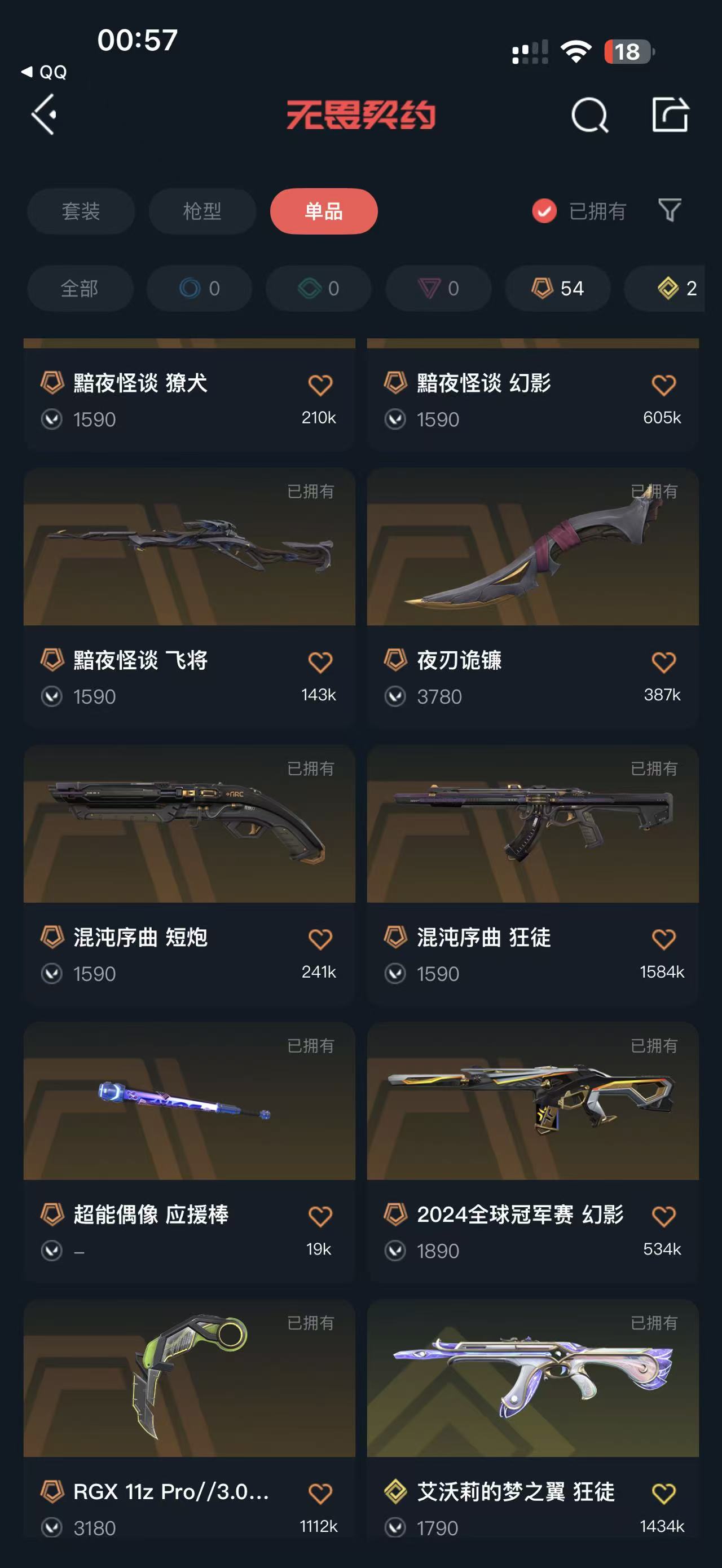This screenshot has width=722, height=1568.
Task: Filter by the yellow tier chip showing 2
Action: tap(665, 289)
